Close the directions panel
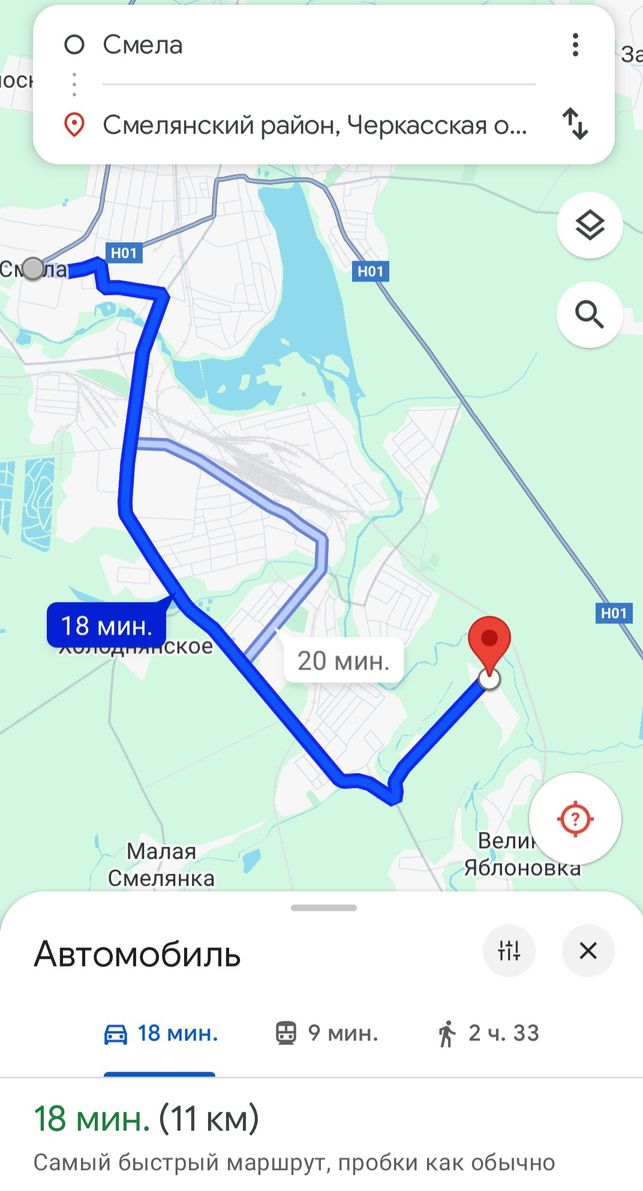The width and height of the screenshot is (643, 1191). (x=588, y=950)
